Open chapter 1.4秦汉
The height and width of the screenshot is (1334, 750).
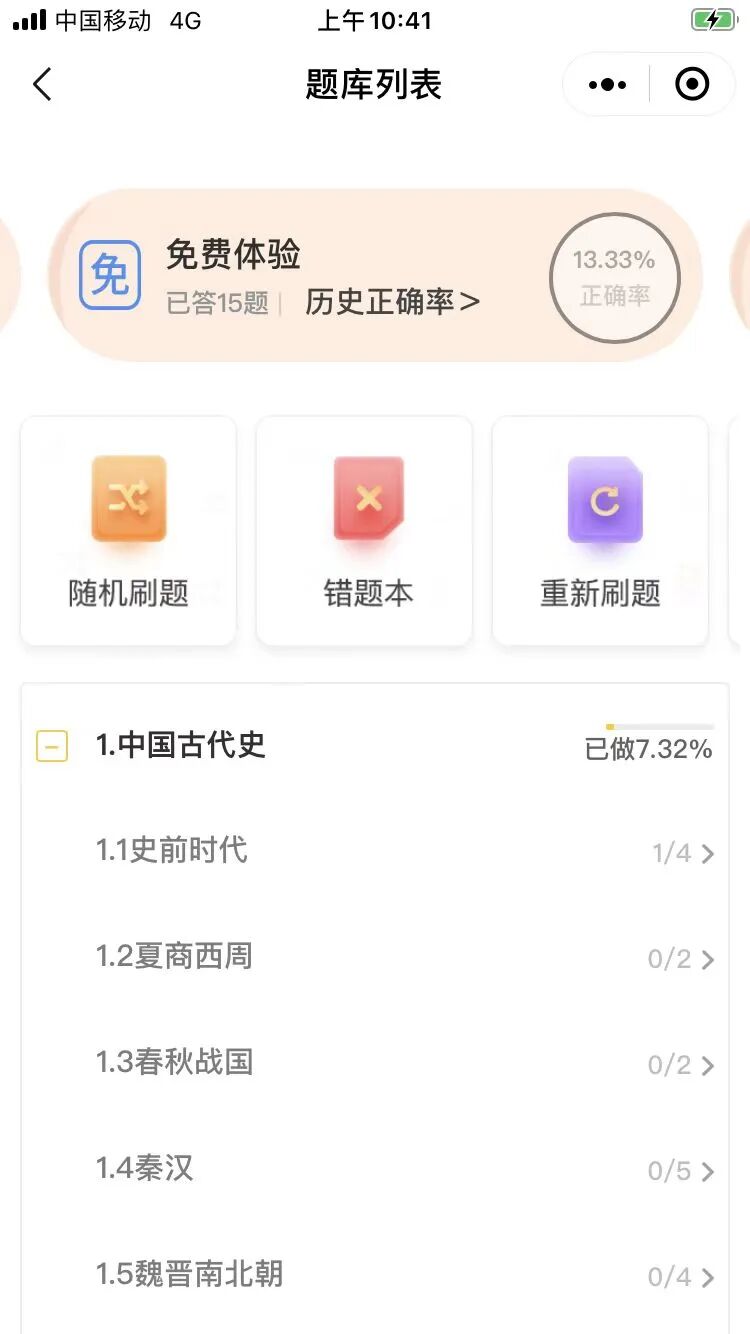click(375, 1170)
